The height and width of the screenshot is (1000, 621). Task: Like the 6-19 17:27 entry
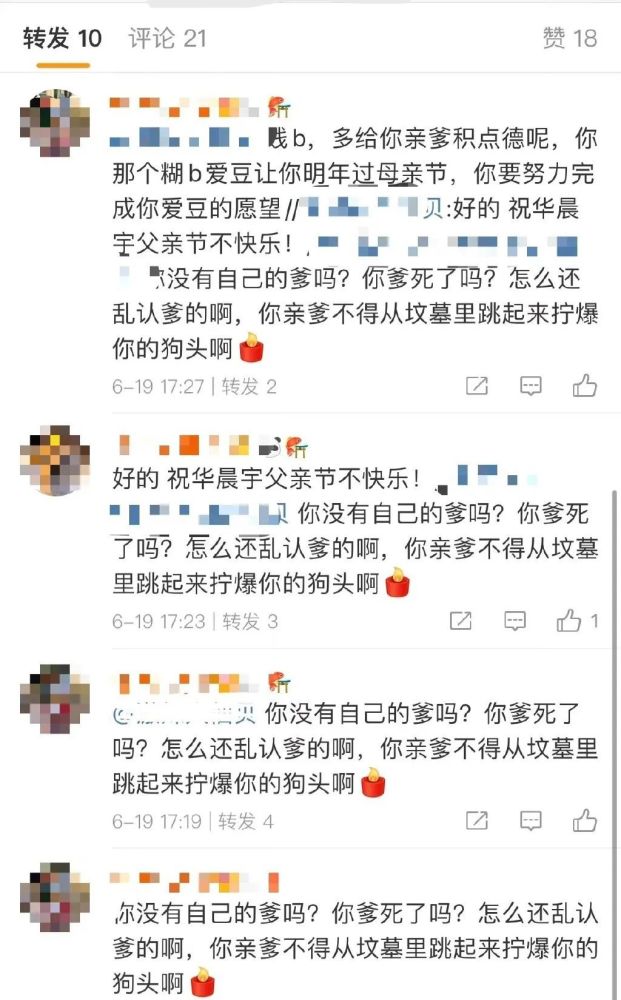pos(584,386)
